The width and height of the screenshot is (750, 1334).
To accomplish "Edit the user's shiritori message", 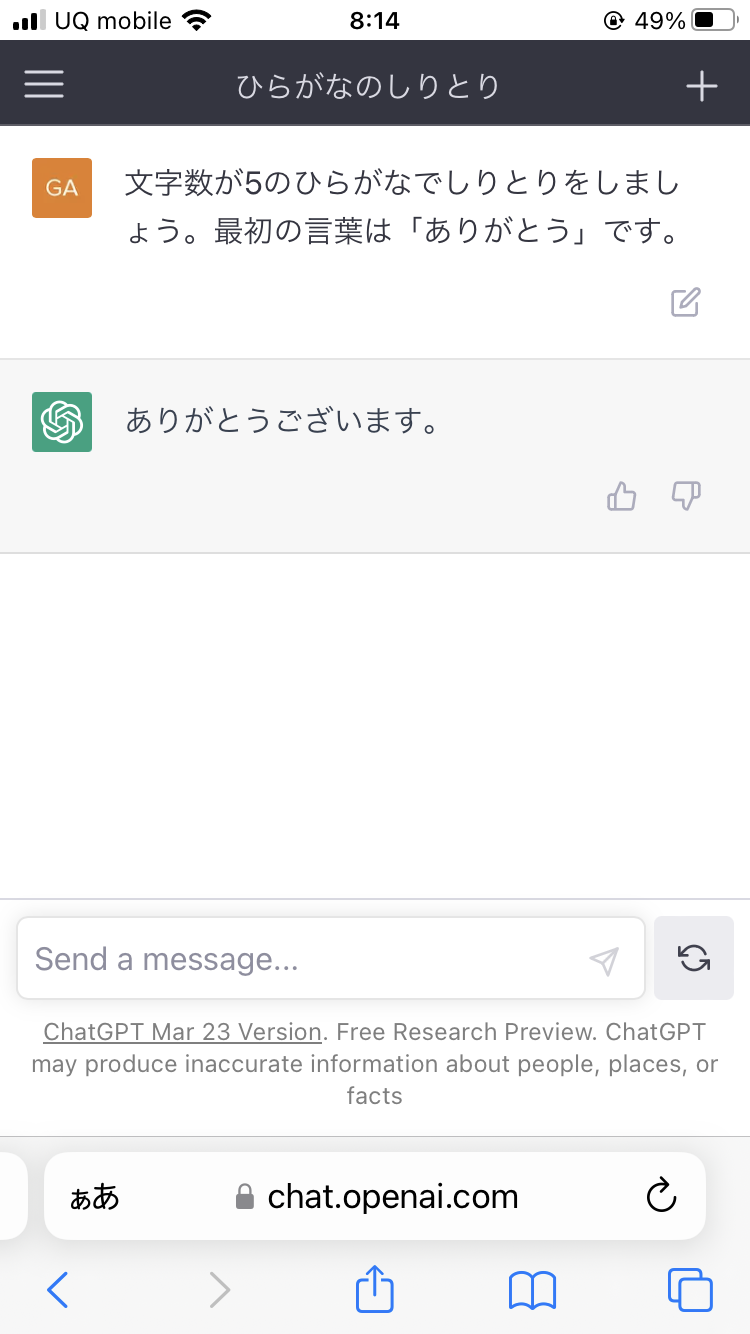I will [x=686, y=302].
